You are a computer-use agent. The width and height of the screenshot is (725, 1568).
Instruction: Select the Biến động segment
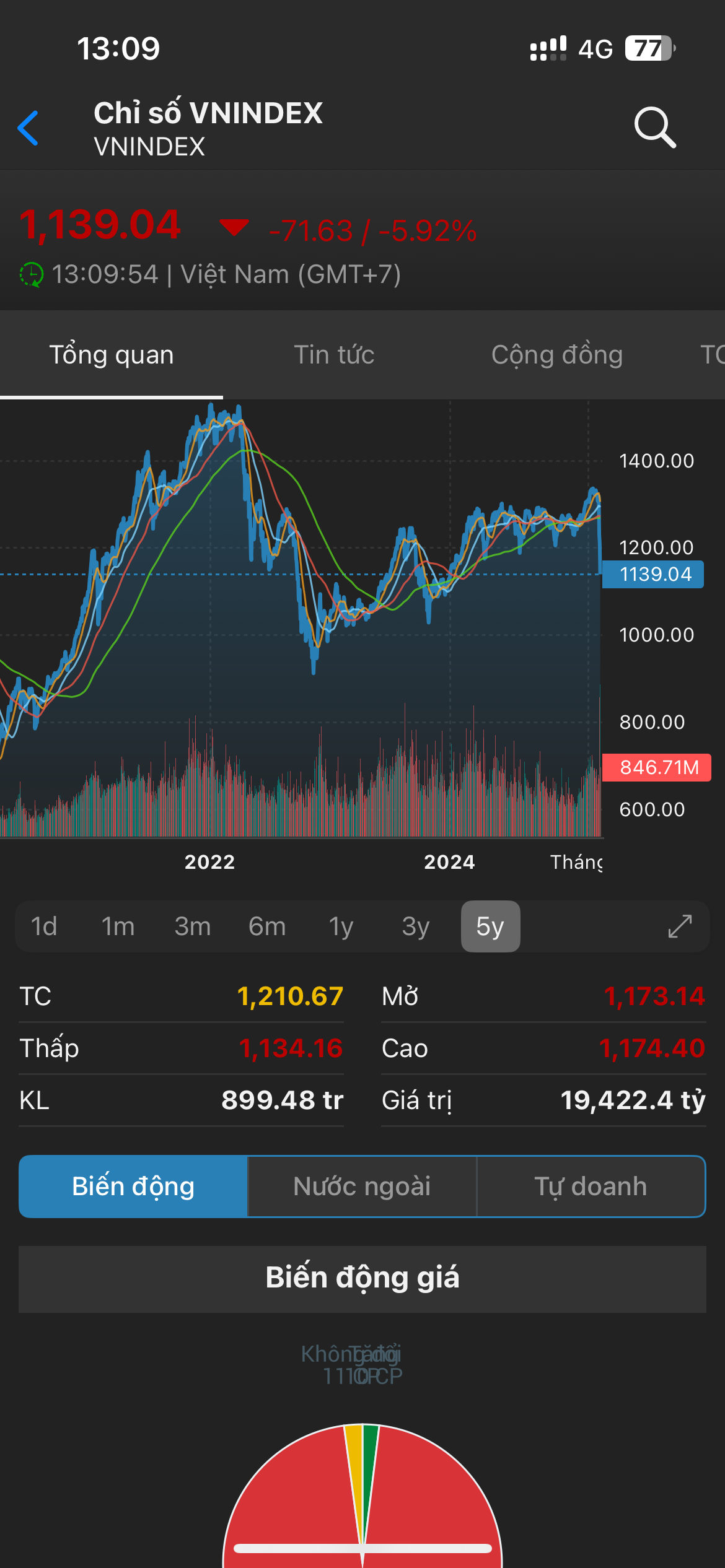pyautogui.click(x=133, y=1187)
